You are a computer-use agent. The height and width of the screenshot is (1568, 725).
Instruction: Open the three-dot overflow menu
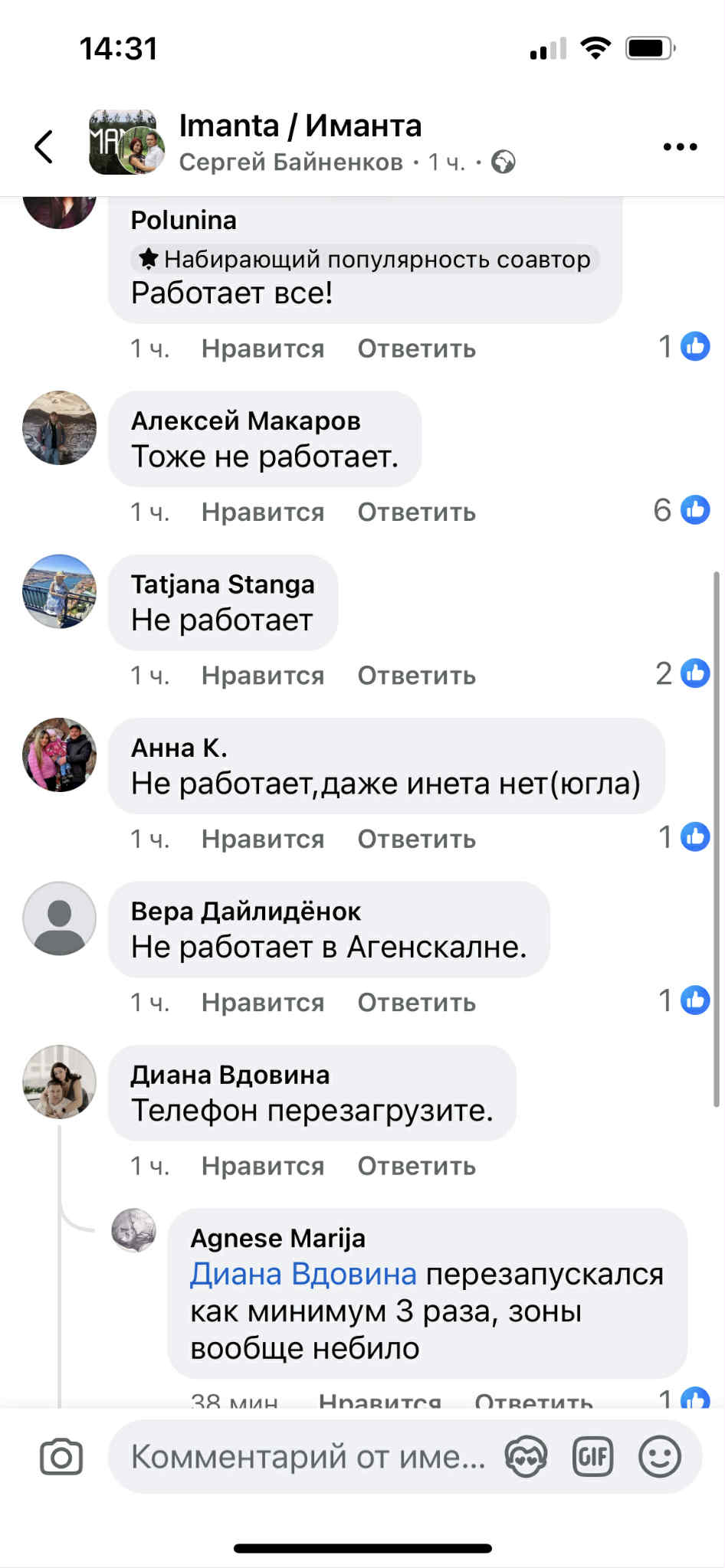pyautogui.click(x=680, y=146)
